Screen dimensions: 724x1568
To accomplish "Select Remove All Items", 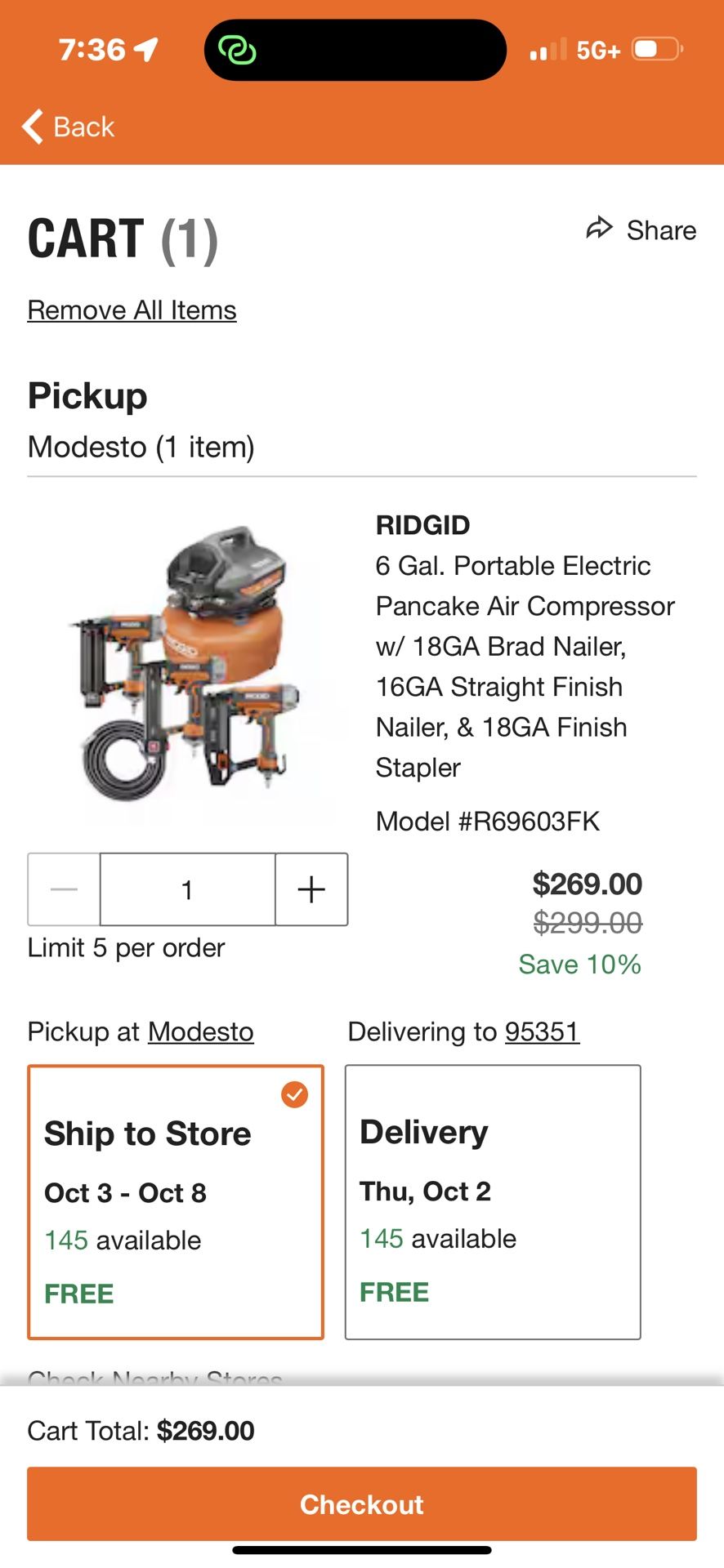I will (x=131, y=310).
